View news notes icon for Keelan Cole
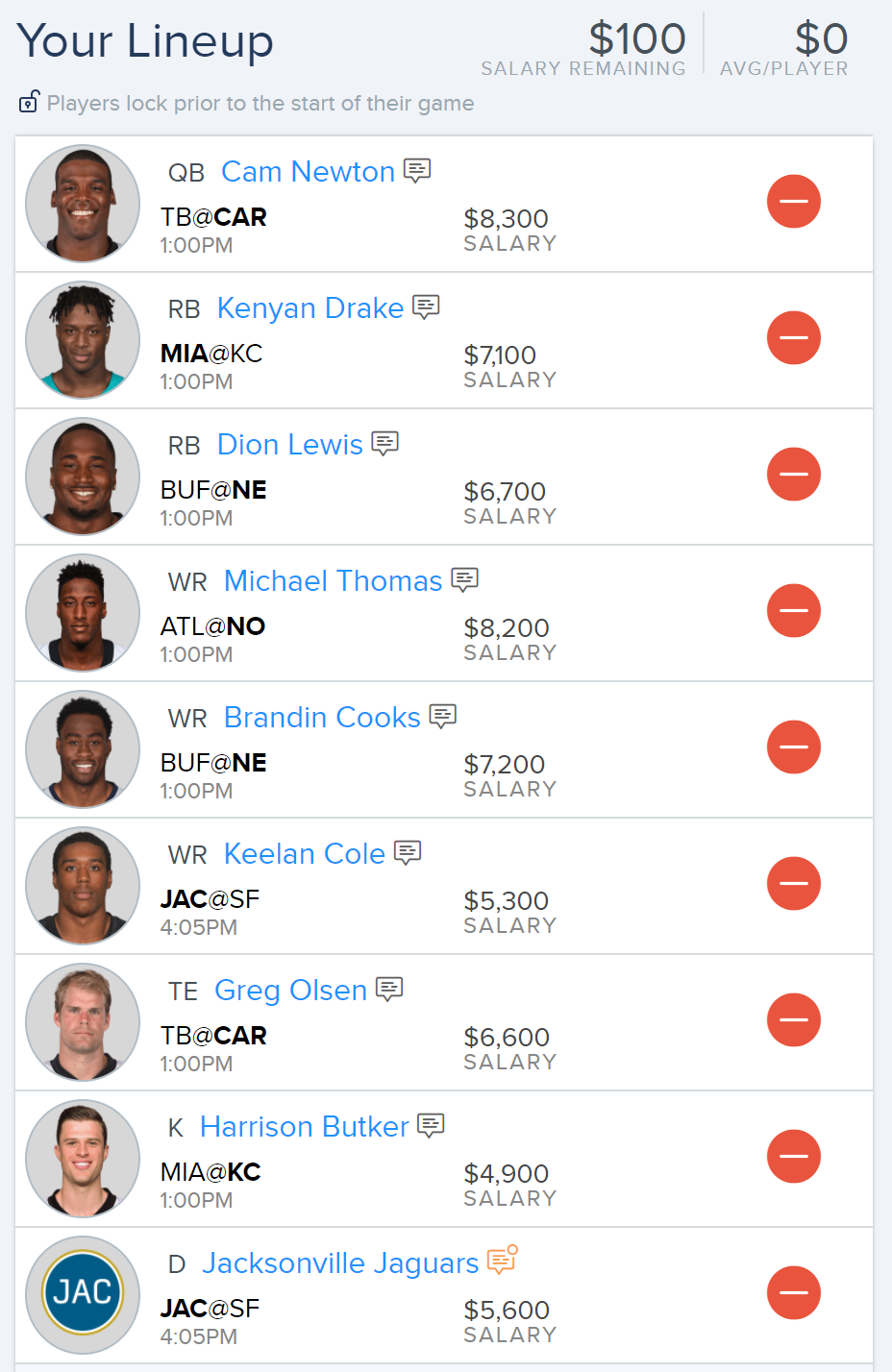Screen dimensions: 892x1372 [x=408, y=852]
